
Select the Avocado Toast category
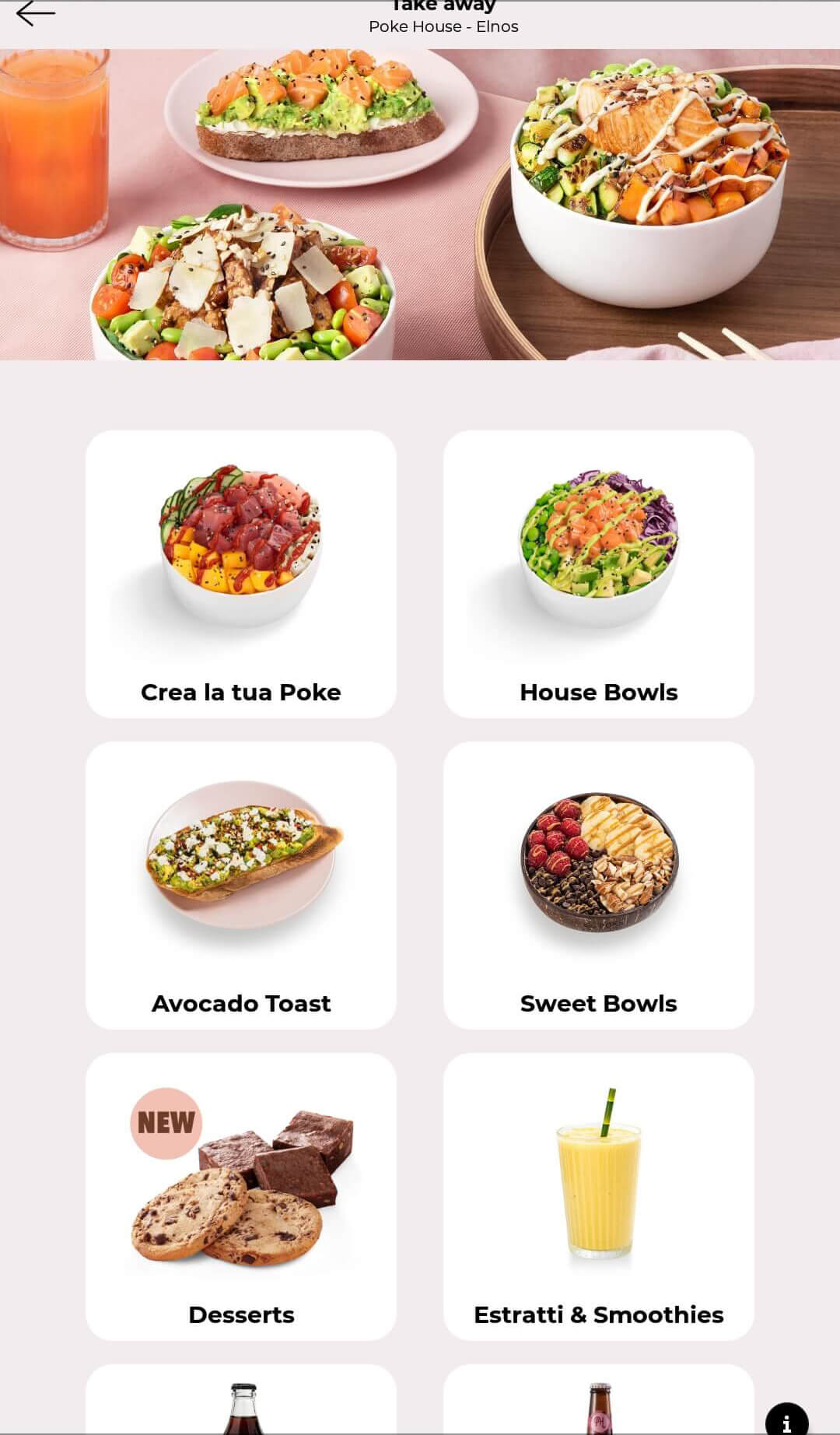coord(241,886)
